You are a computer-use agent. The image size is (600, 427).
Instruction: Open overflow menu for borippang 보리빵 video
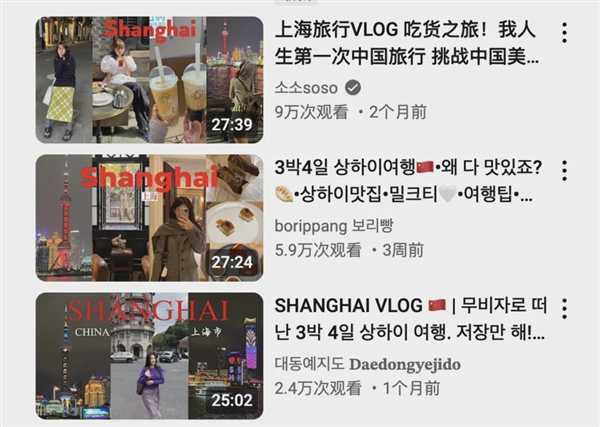coord(564,171)
